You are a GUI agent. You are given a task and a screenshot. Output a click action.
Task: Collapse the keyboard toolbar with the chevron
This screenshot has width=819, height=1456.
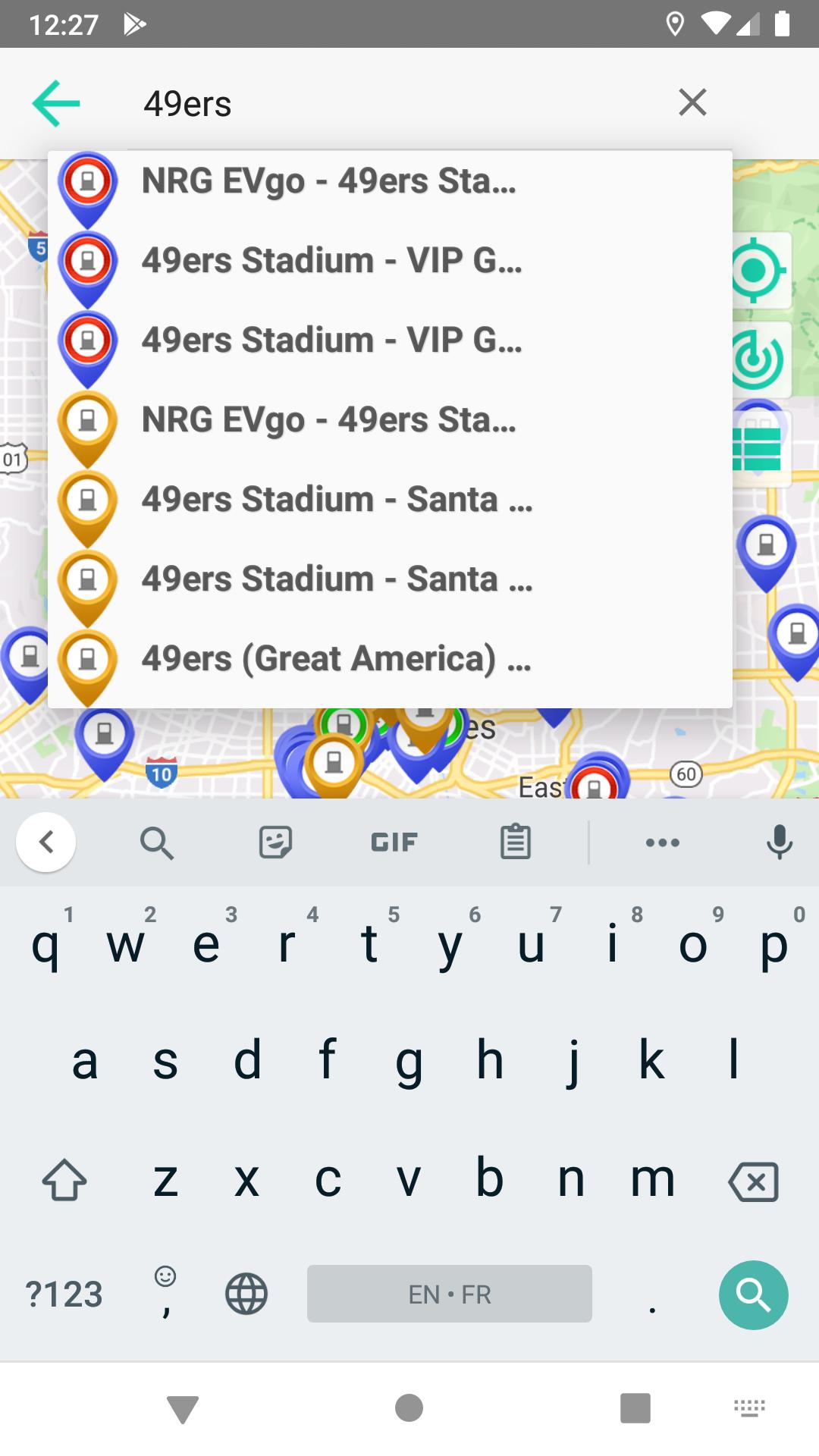coord(46,842)
